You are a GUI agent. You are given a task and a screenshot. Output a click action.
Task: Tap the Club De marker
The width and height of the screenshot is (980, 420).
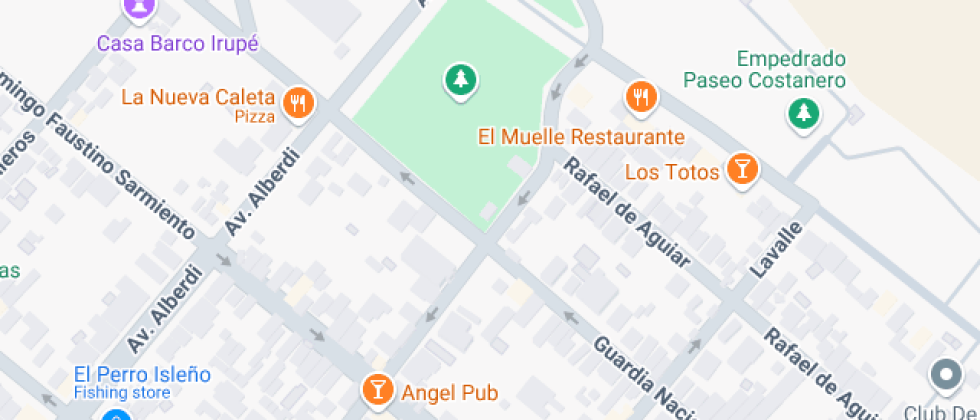tap(944, 376)
